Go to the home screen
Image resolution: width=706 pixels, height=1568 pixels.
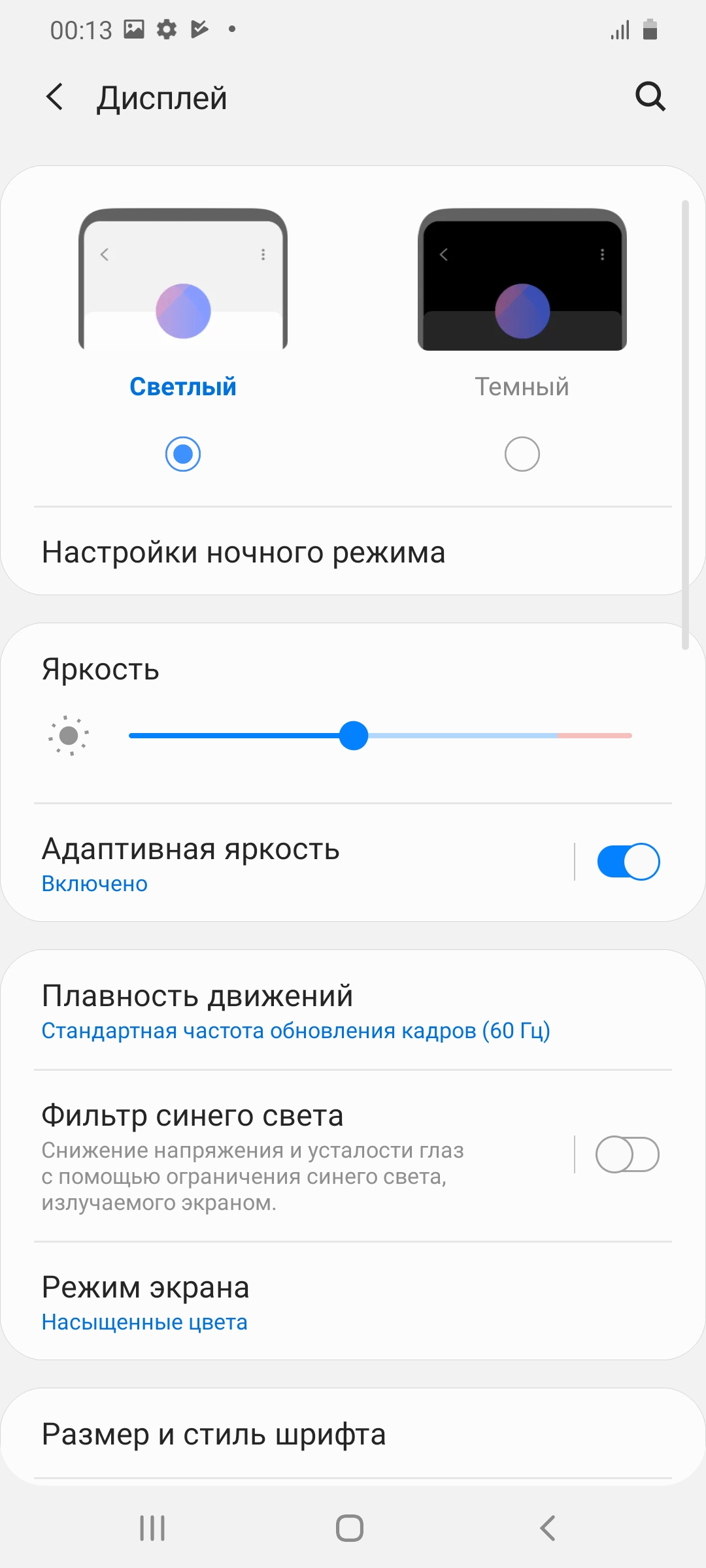(x=350, y=1528)
